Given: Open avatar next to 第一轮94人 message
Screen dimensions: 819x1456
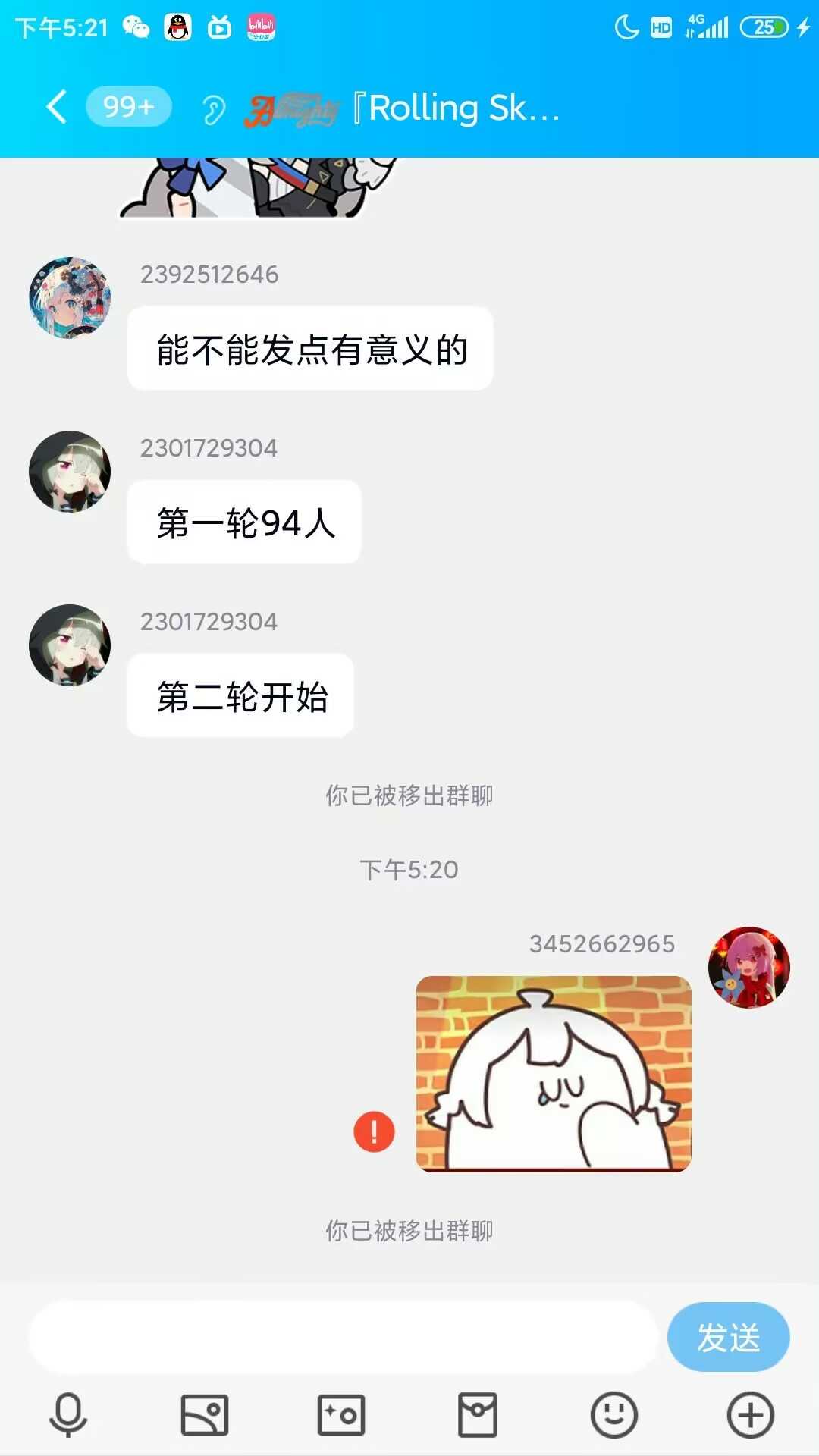Looking at the screenshot, I should tap(70, 472).
